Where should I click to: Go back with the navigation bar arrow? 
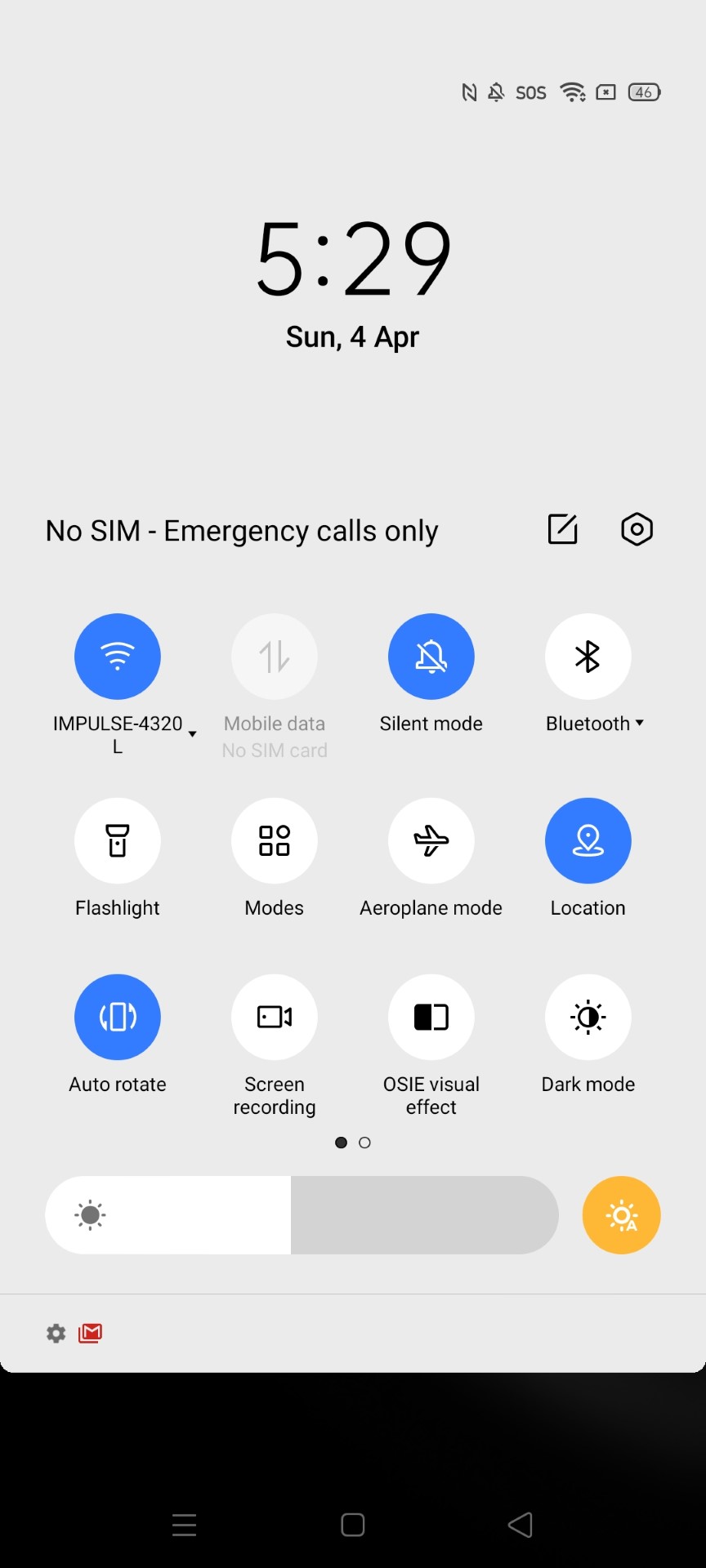click(x=521, y=1525)
